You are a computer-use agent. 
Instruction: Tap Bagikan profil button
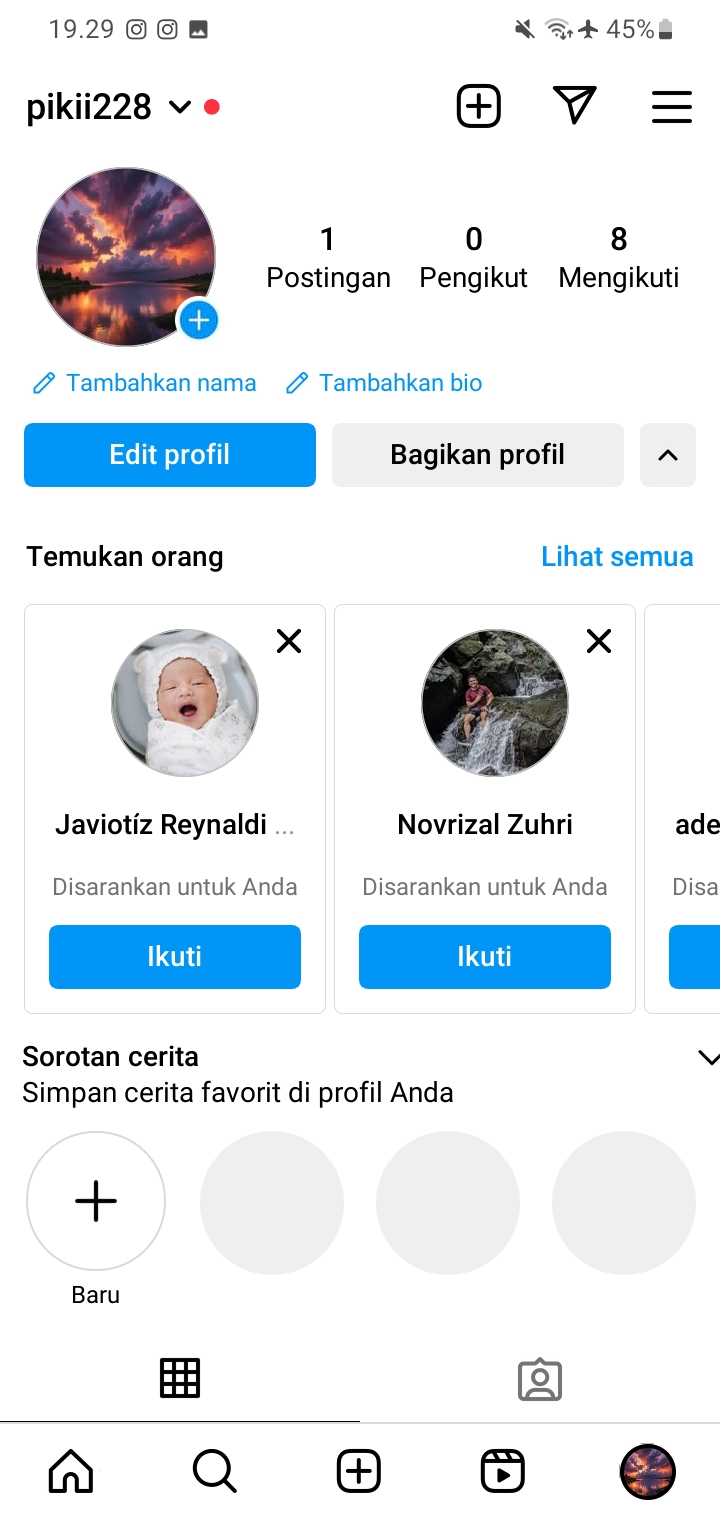(x=478, y=455)
